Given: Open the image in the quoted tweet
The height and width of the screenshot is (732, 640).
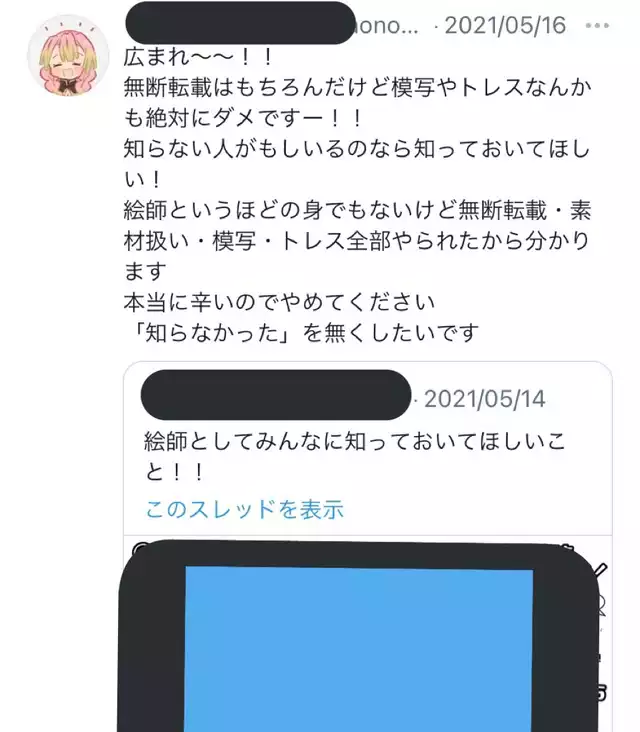Looking at the screenshot, I should click(x=358, y=640).
